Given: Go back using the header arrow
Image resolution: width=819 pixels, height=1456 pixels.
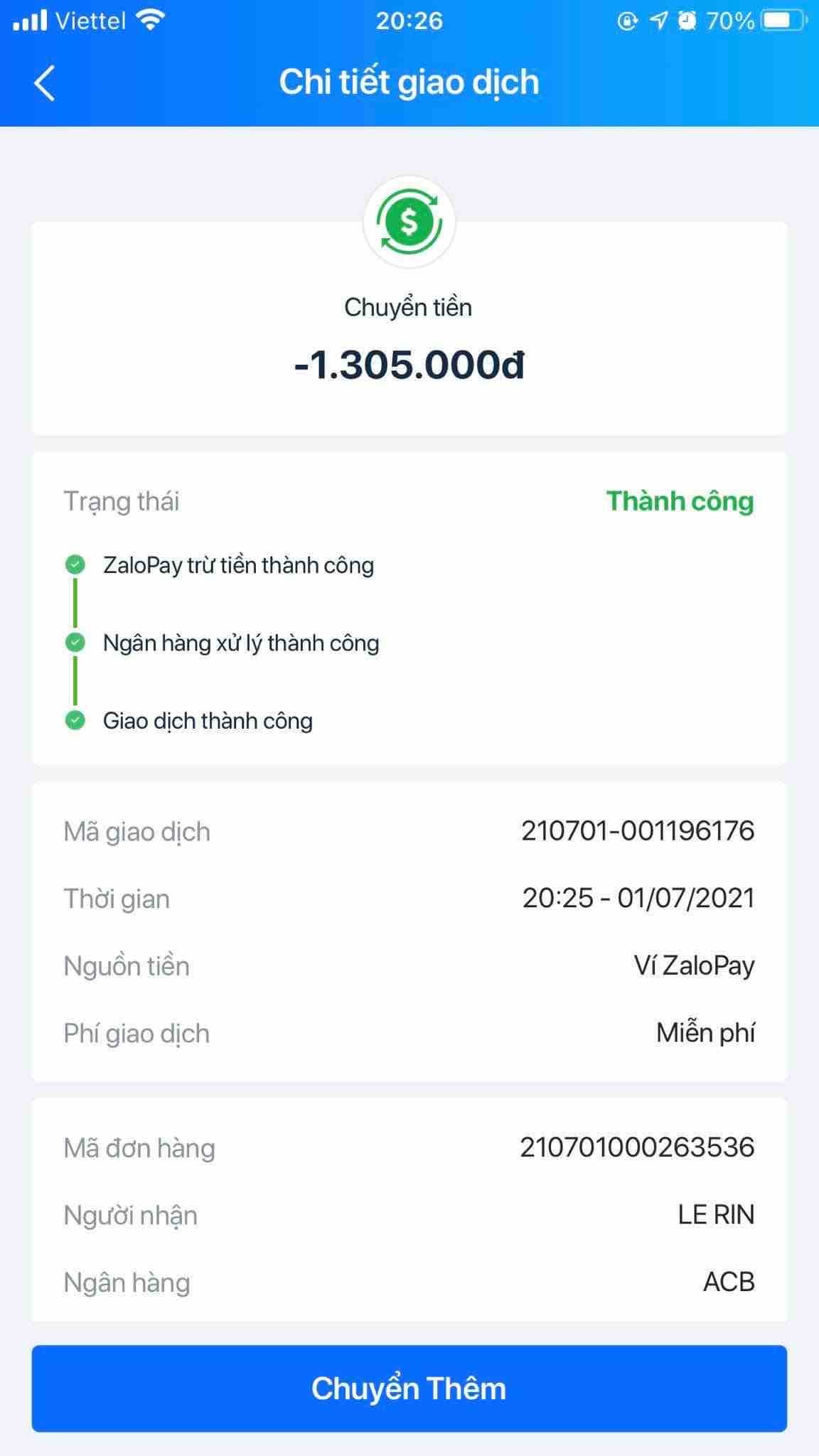Looking at the screenshot, I should pos(44,82).
